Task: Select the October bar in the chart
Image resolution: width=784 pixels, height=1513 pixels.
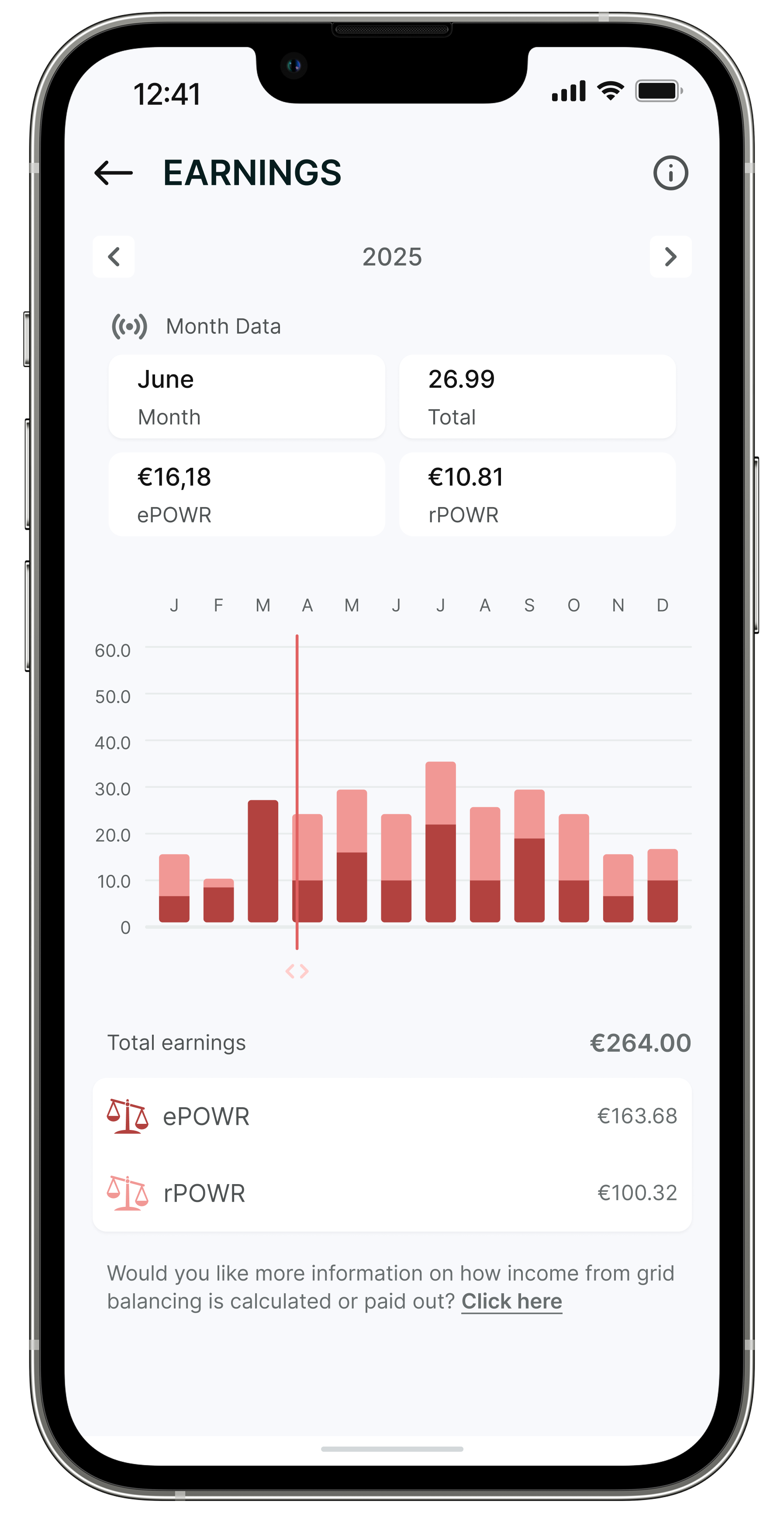Action: pyautogui.click(x=573, y=868)
